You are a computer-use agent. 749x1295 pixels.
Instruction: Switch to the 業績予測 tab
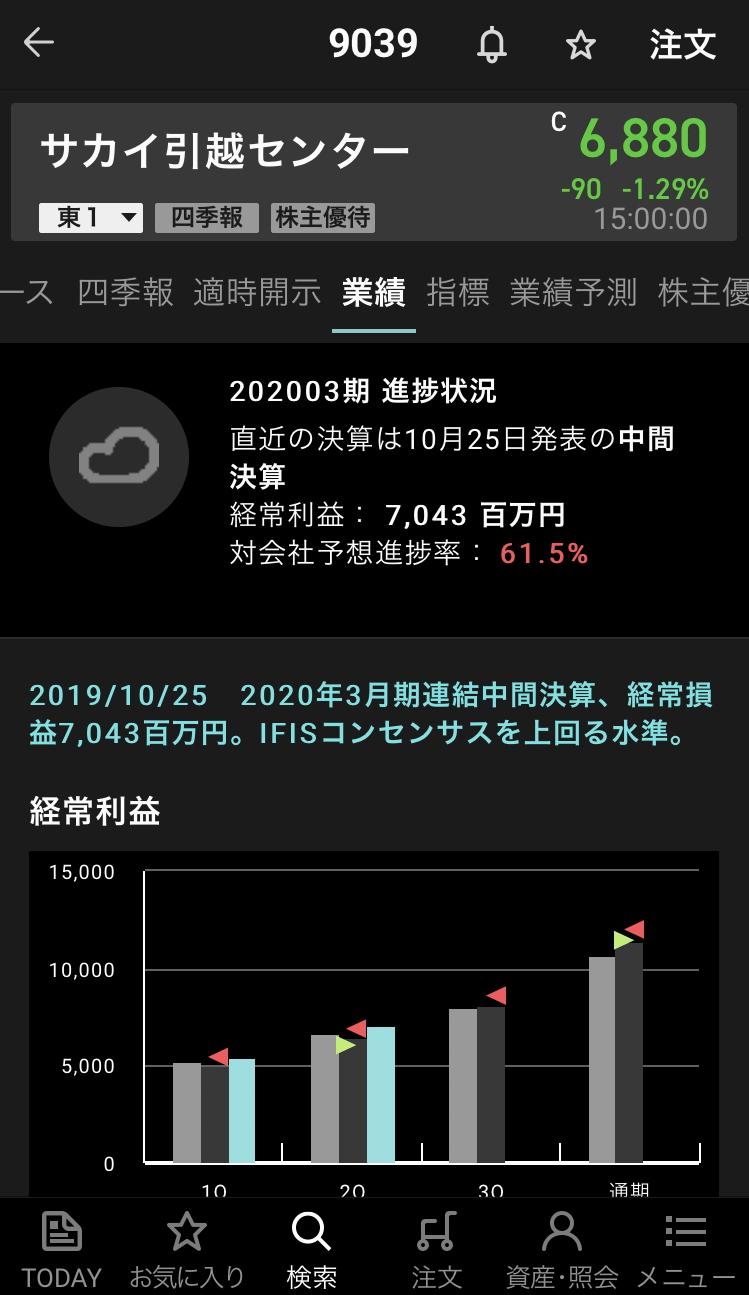click(x=573, y=292)
